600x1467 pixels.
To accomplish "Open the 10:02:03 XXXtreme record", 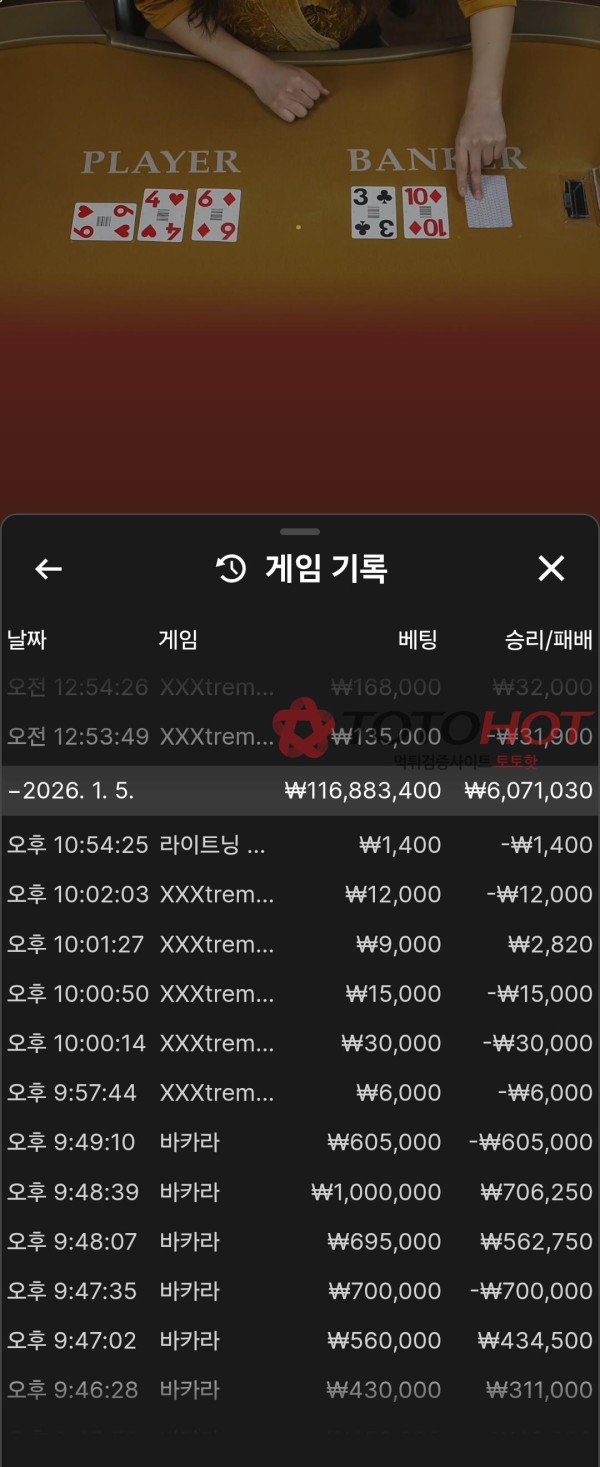I will pos(300,895).
